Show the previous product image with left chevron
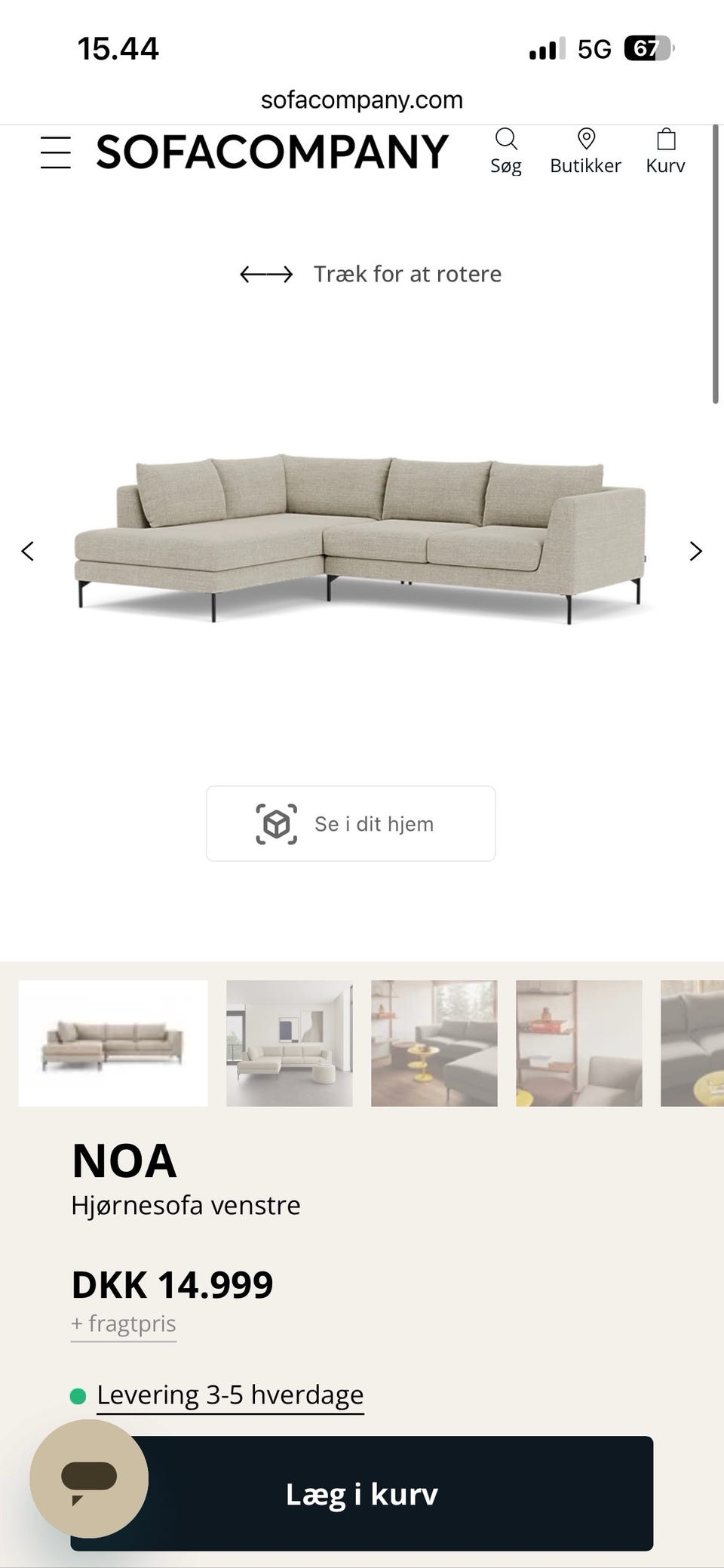The height and width of the screenshot is (1568, 724). point(27,551)
